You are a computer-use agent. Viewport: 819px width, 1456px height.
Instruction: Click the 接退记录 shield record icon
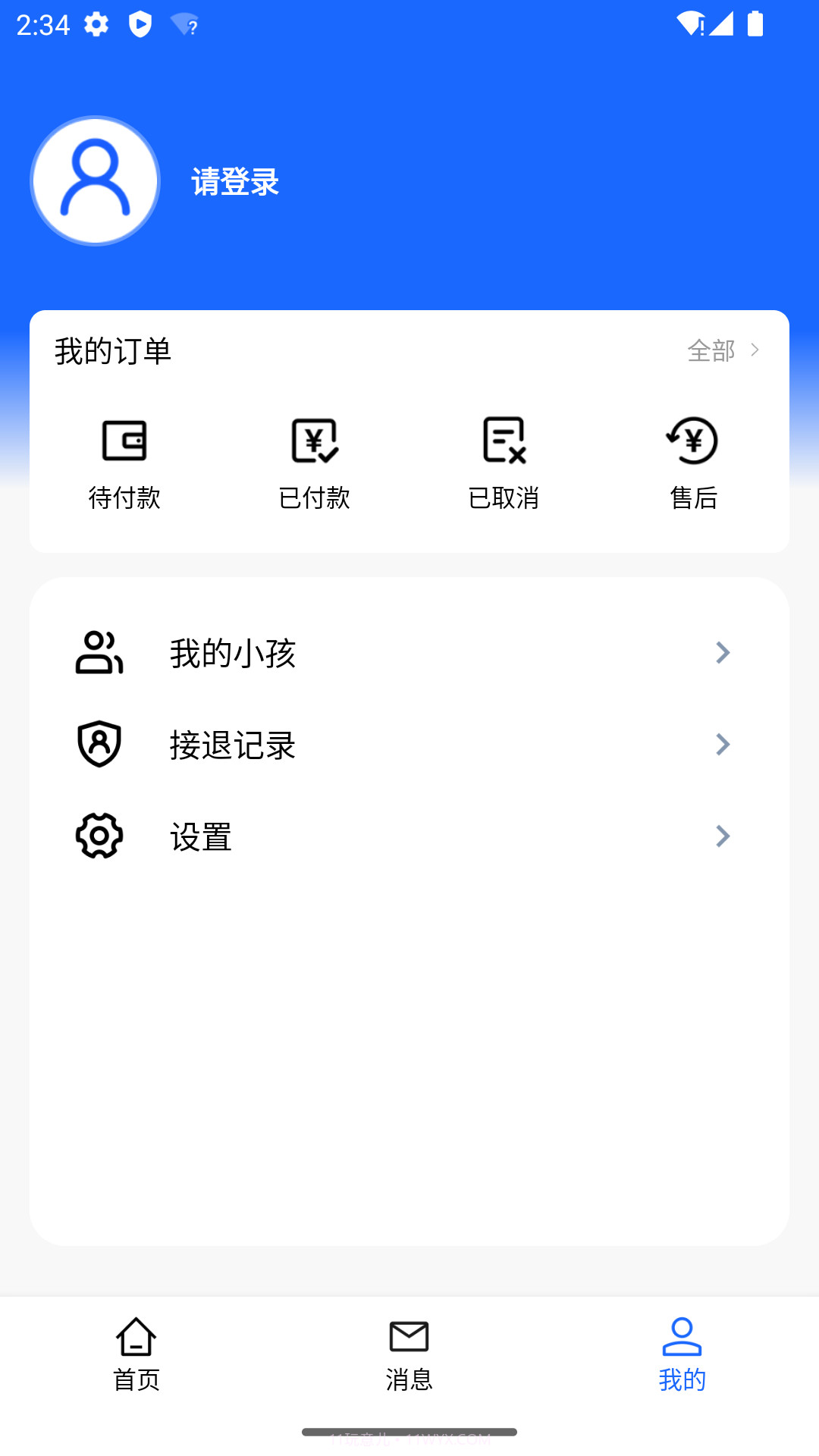98,744
